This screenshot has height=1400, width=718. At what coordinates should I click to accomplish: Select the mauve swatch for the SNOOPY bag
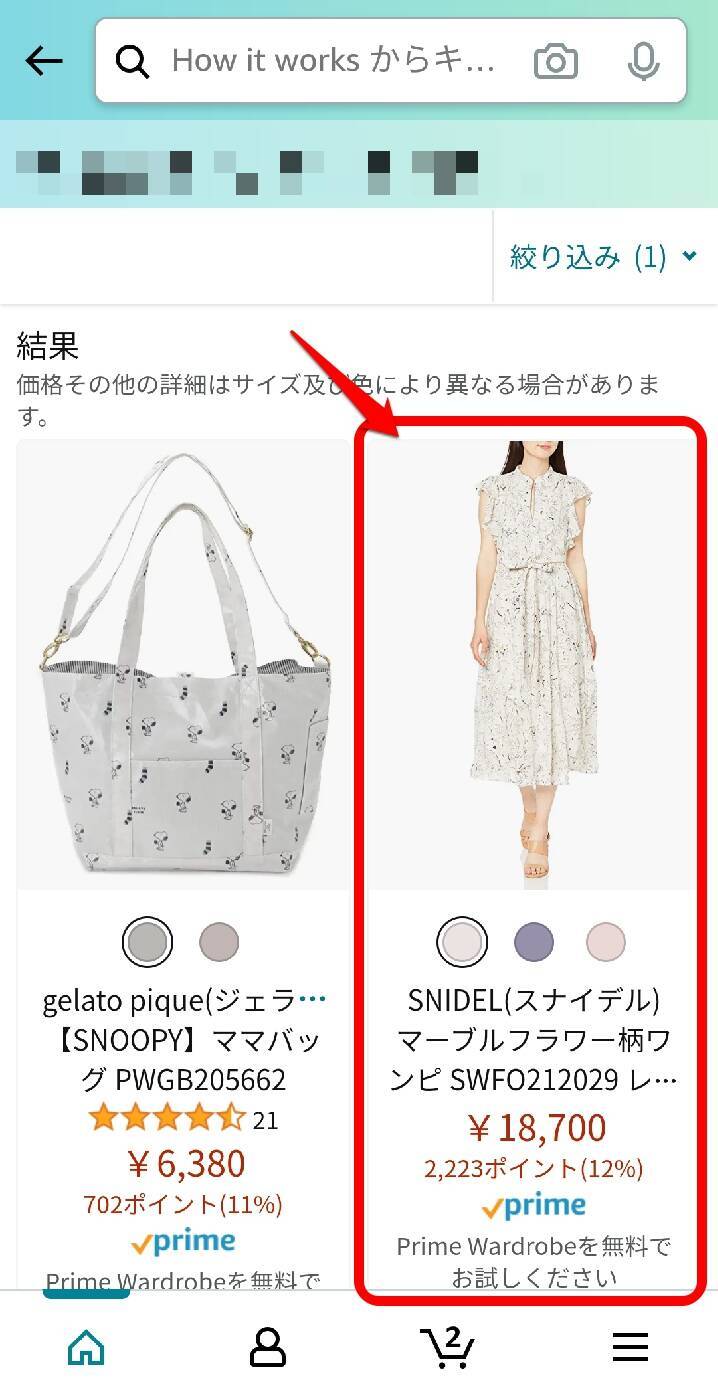tap(219, 941)
